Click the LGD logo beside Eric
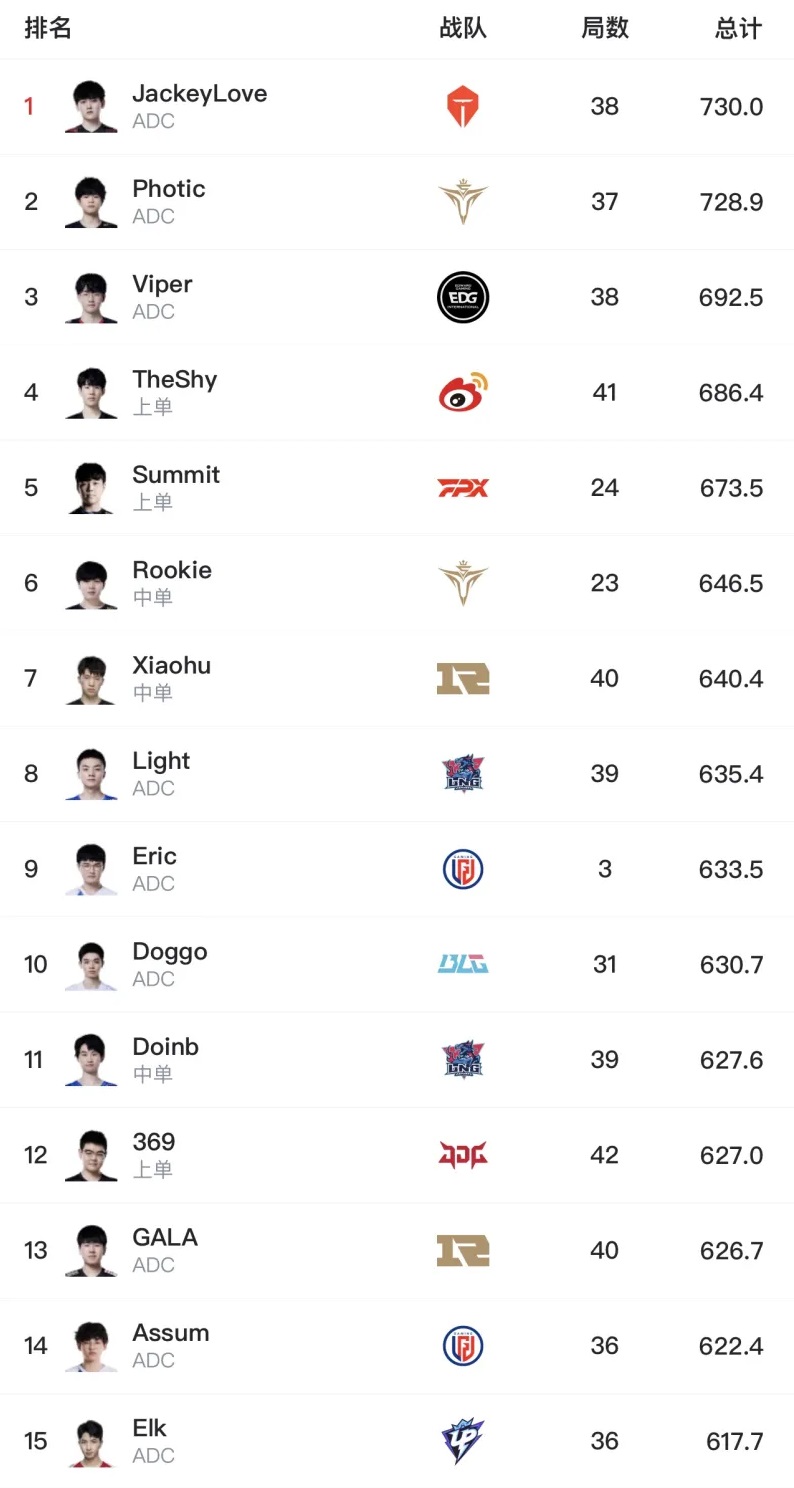The image size is (794, 1488). [461, 869]
